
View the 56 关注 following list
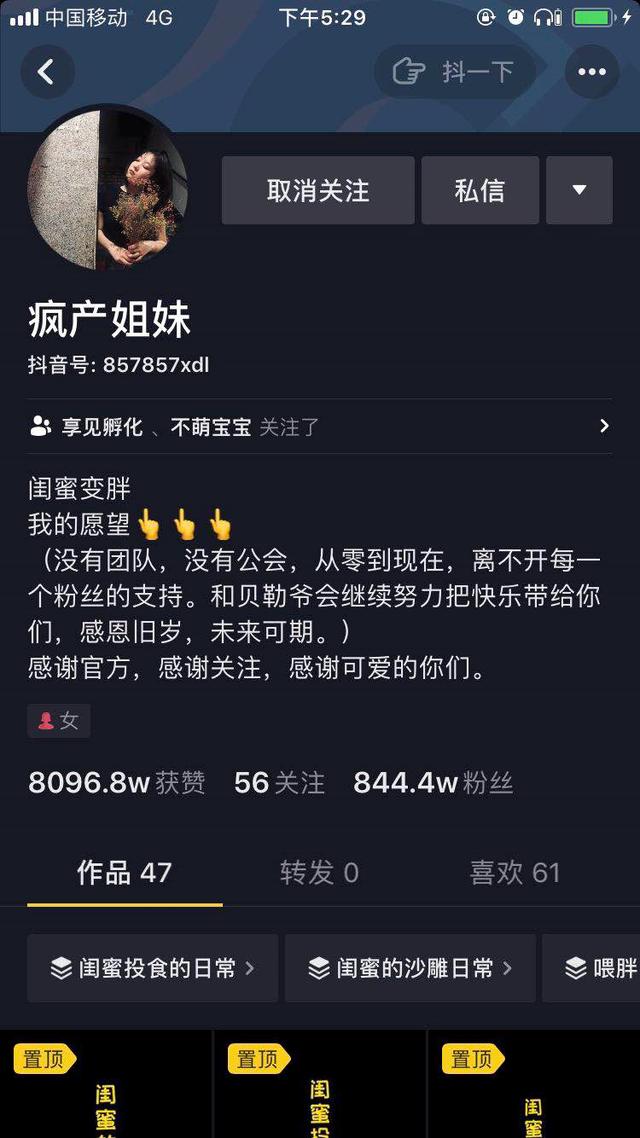279,783
